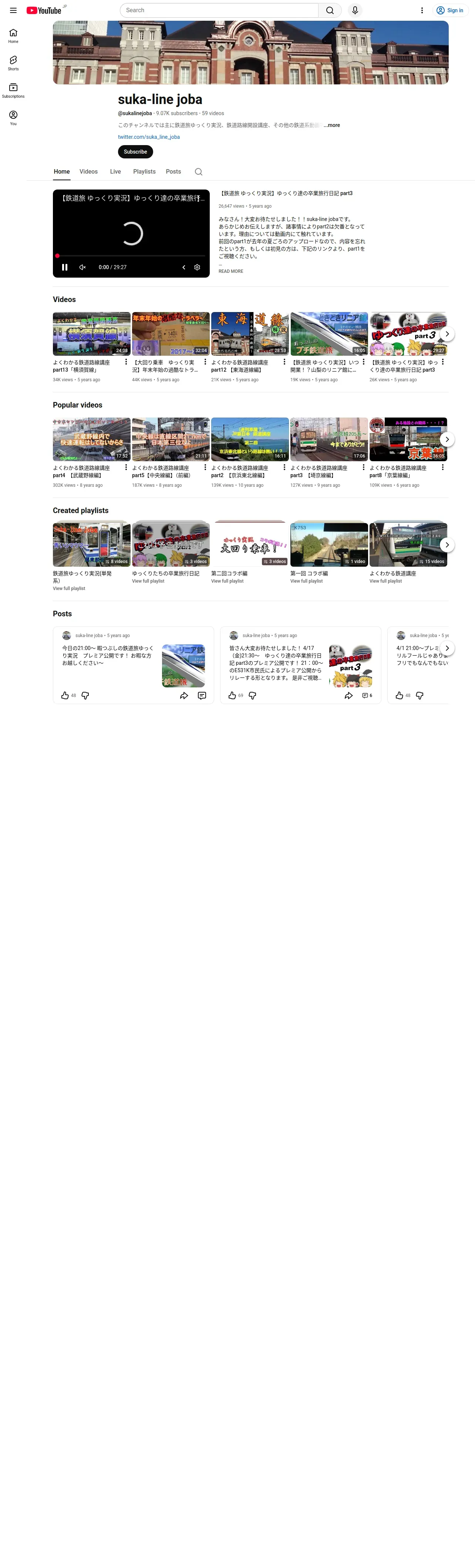The height and width of the screenshot is (1568, 475).
Task: Unmute the featured video player
Action: coord(83,267)
